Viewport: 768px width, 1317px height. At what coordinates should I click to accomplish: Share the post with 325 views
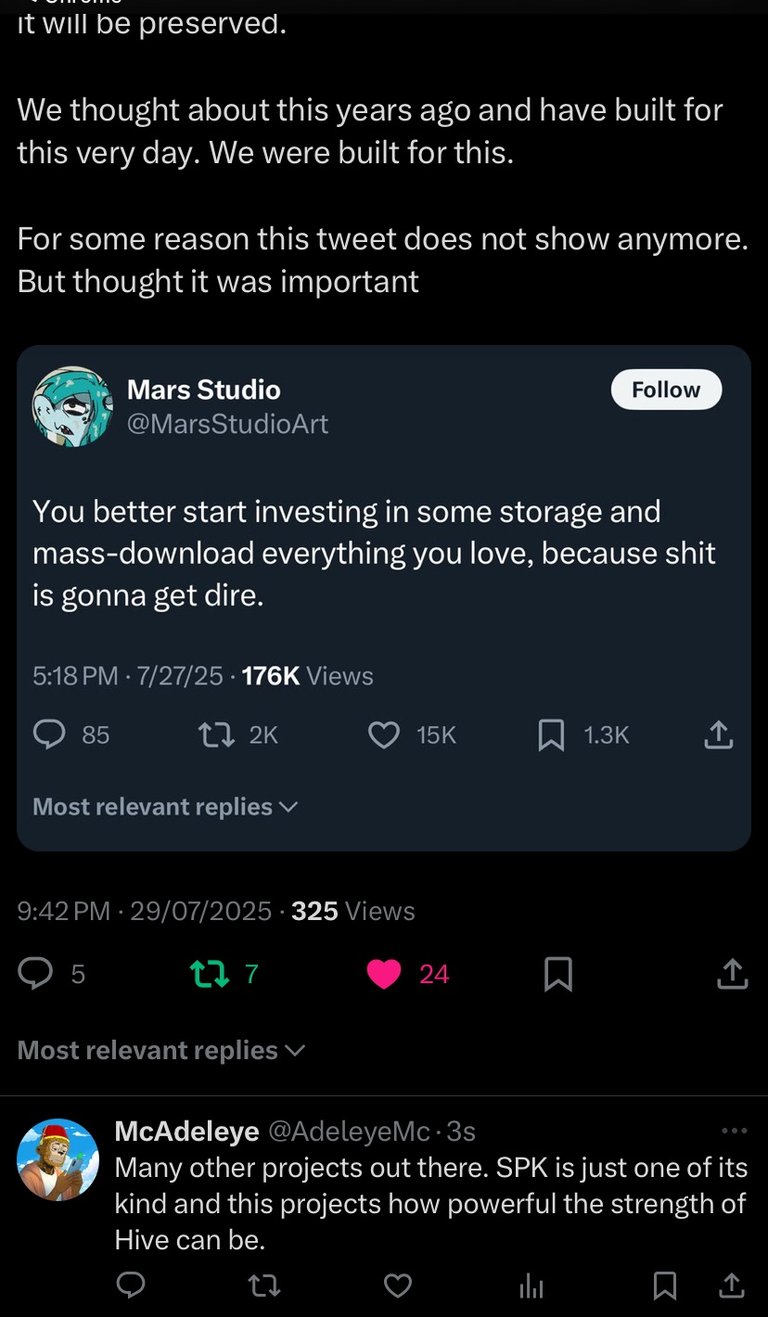pos(732,973)
